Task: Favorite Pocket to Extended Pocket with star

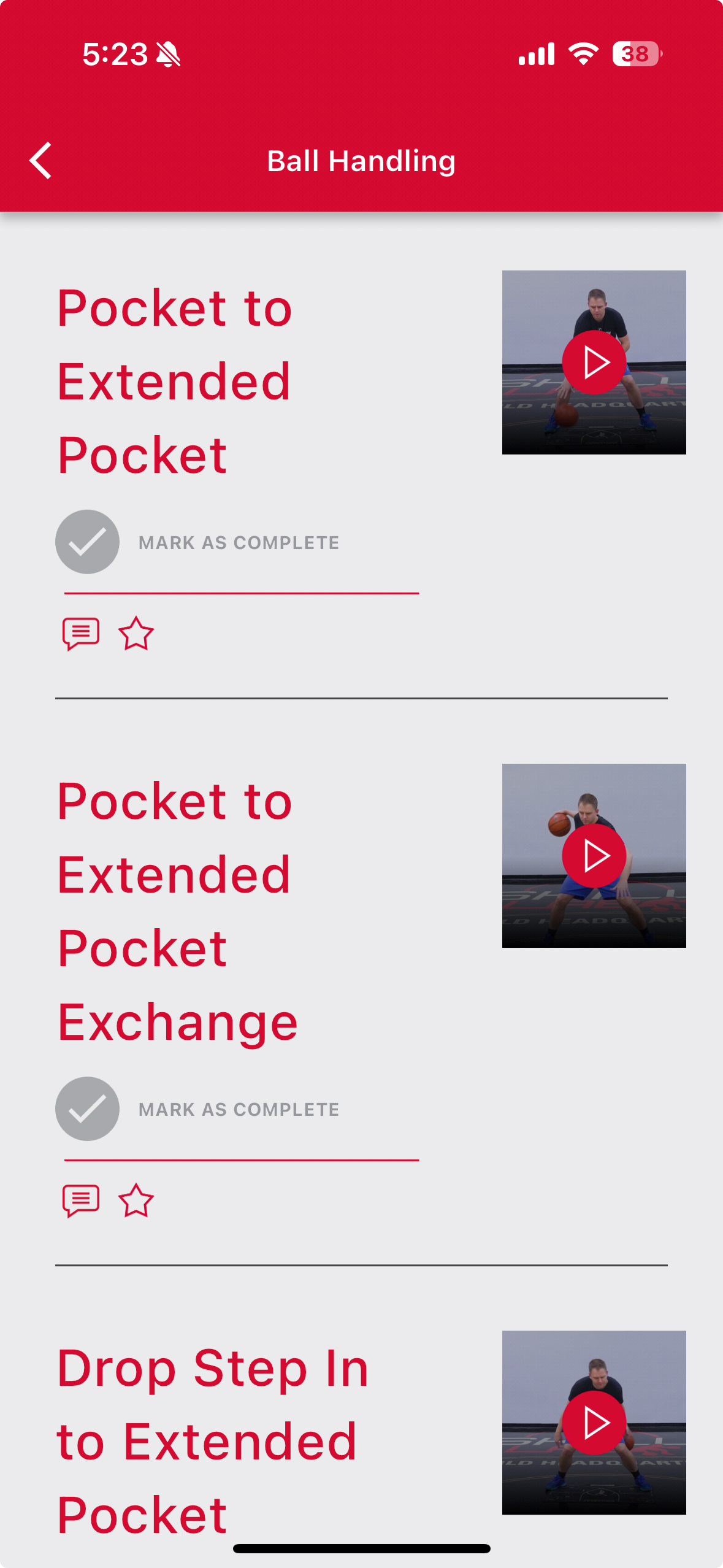Action: click(x=136, y=634)
